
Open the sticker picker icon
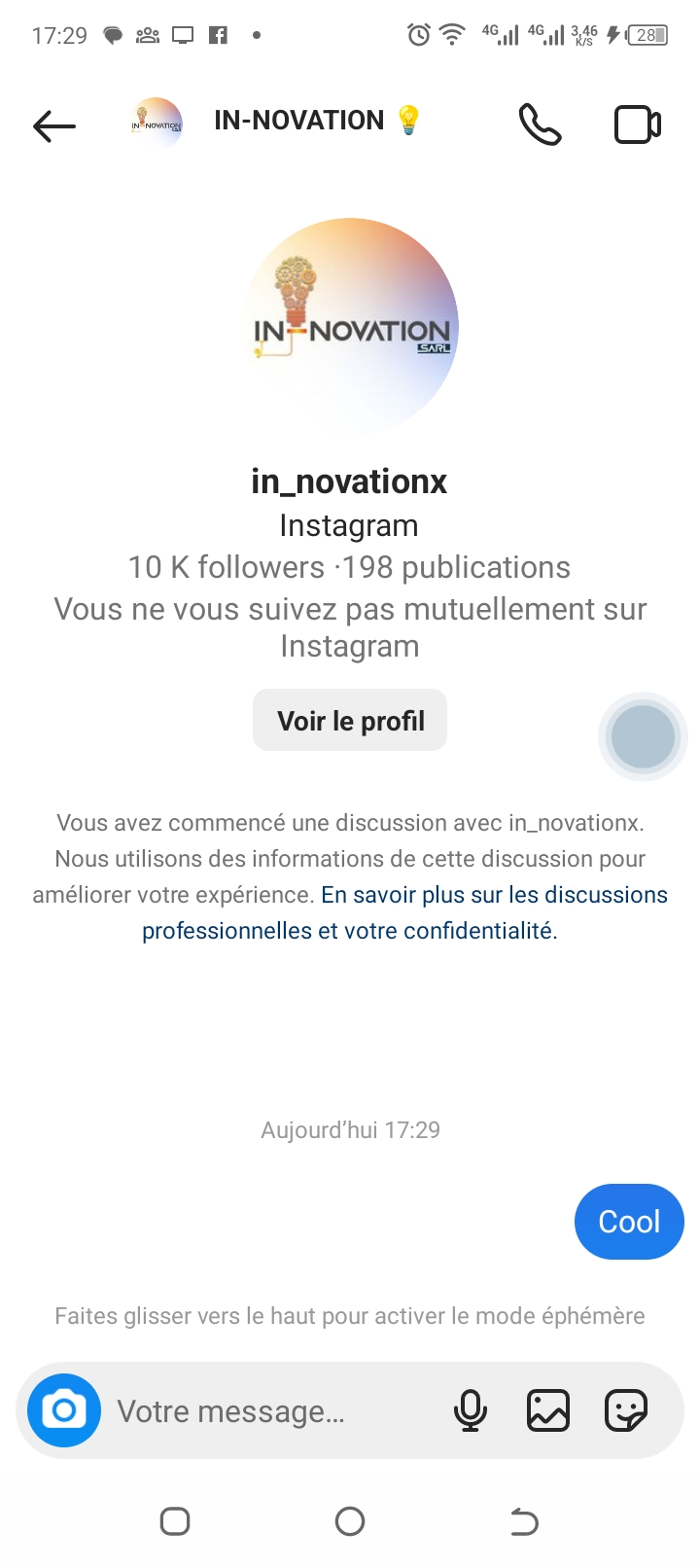point(626,1410)
